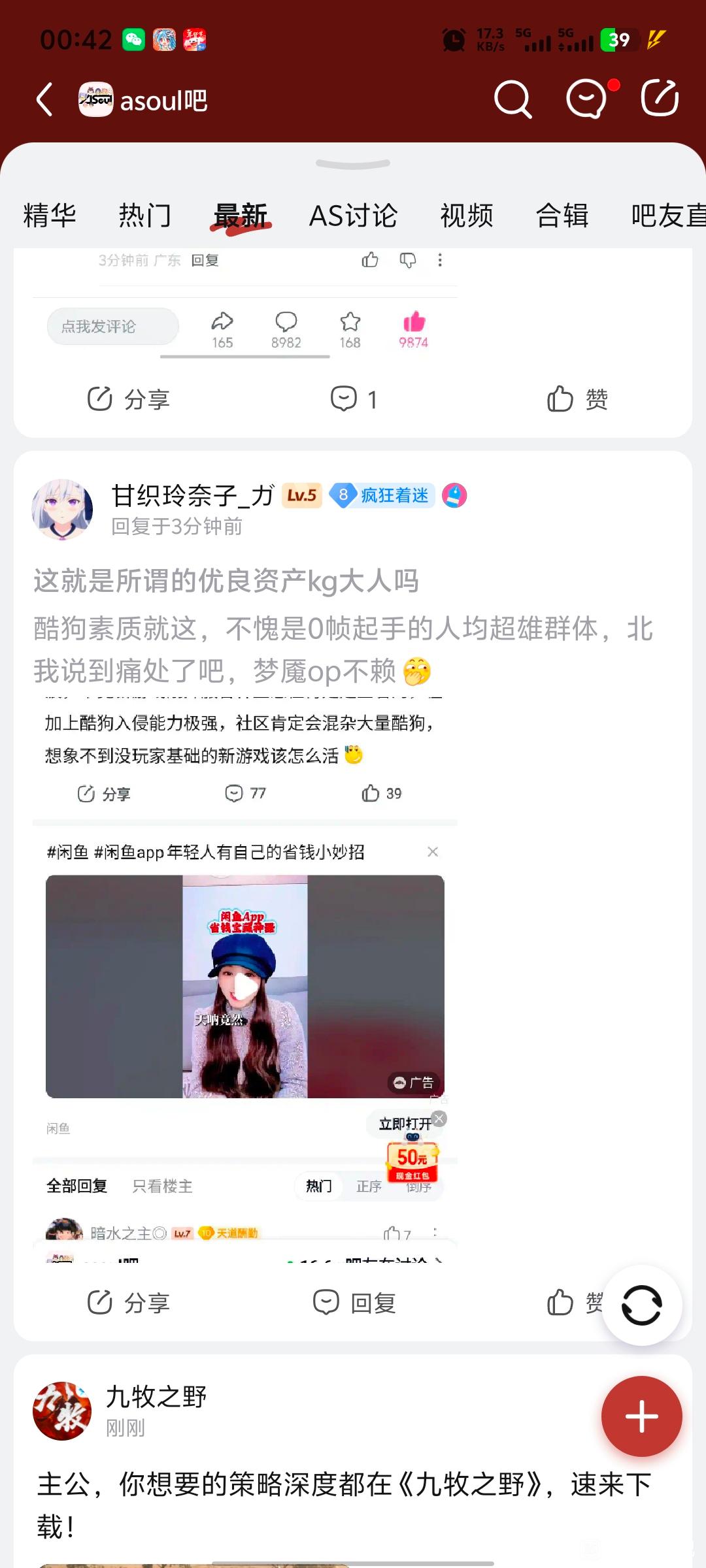Open search in asoul吧
This screenshot has width=706, height=1568.
(513, 100)
